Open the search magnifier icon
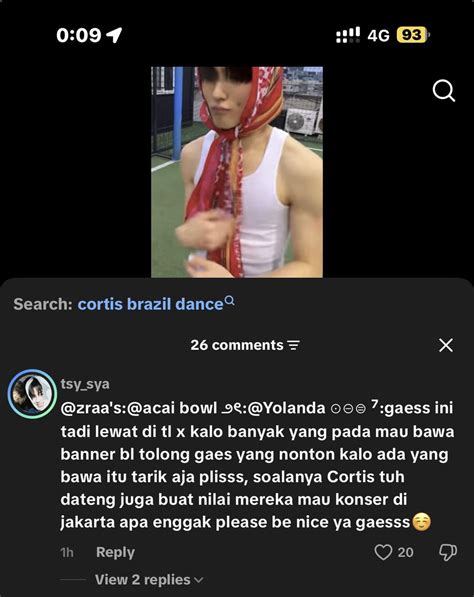Image resolution: width=474 pixels, height=597 pixels. (x=444, y=91)
